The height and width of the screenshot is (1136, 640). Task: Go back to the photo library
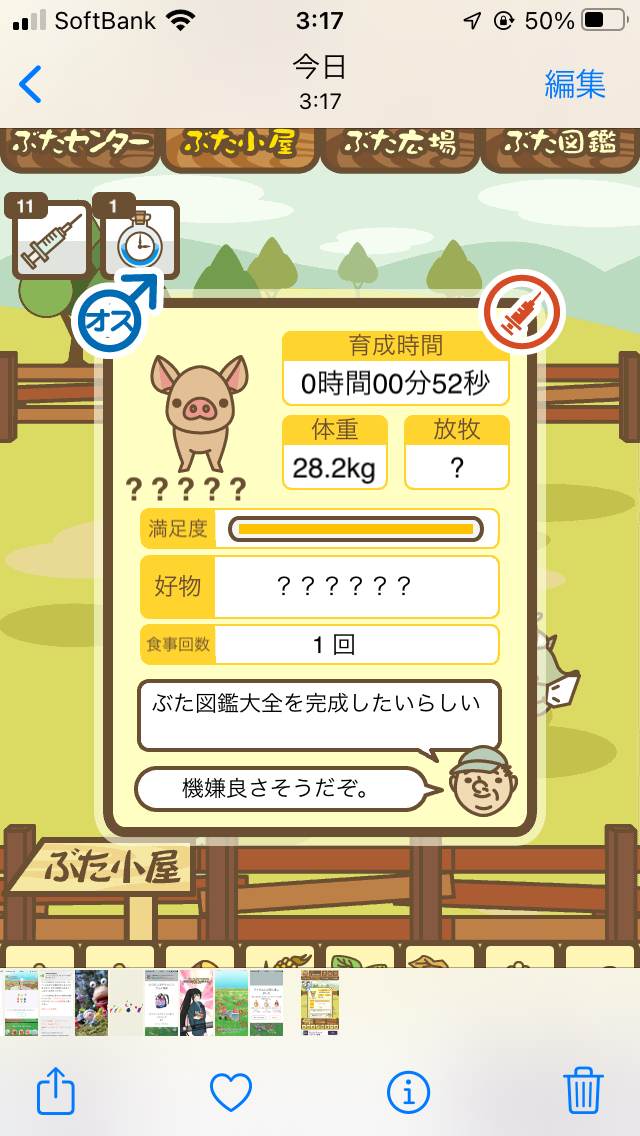click(31, 84)
